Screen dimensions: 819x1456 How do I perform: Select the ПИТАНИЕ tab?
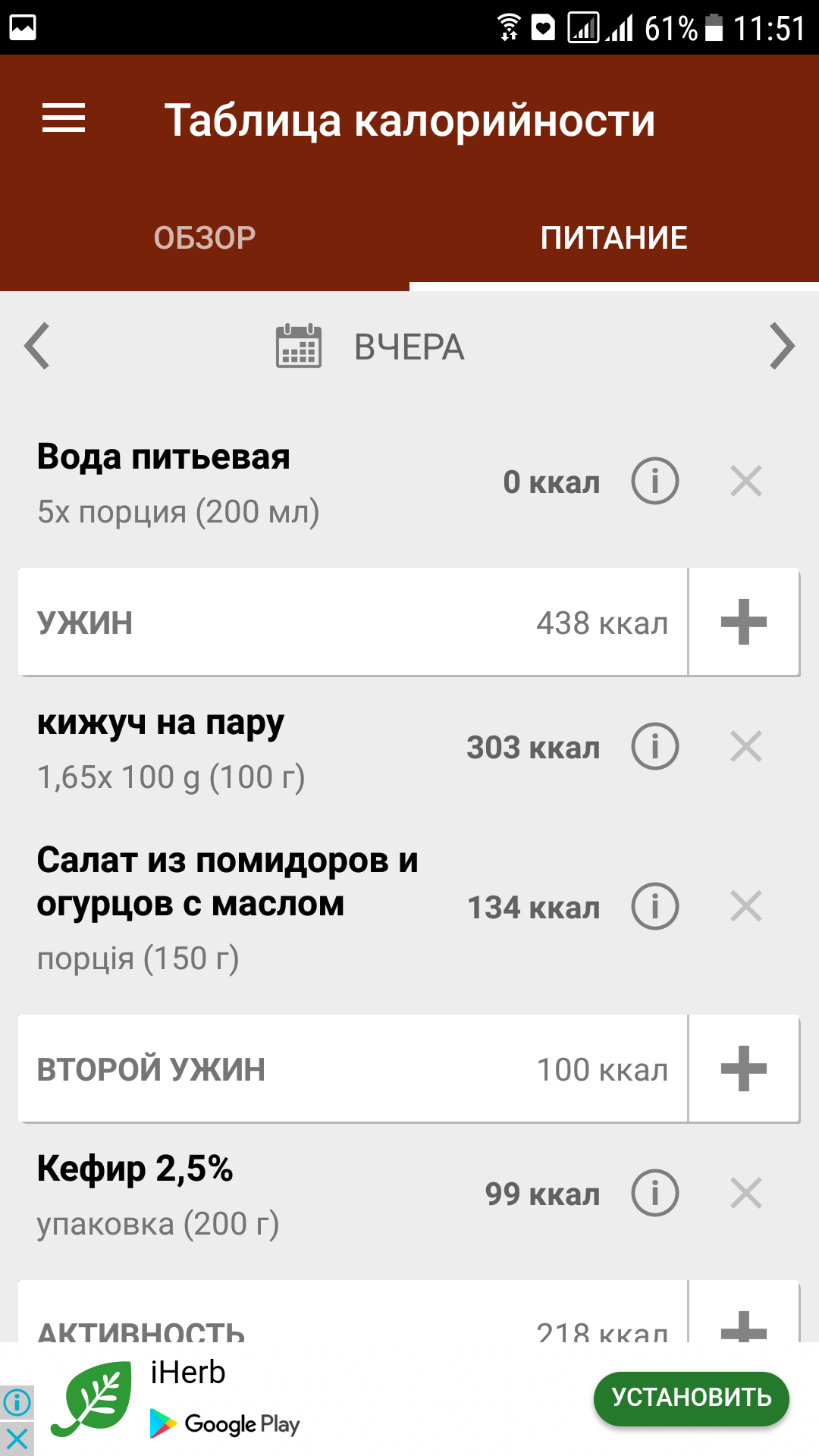point(614,238)
